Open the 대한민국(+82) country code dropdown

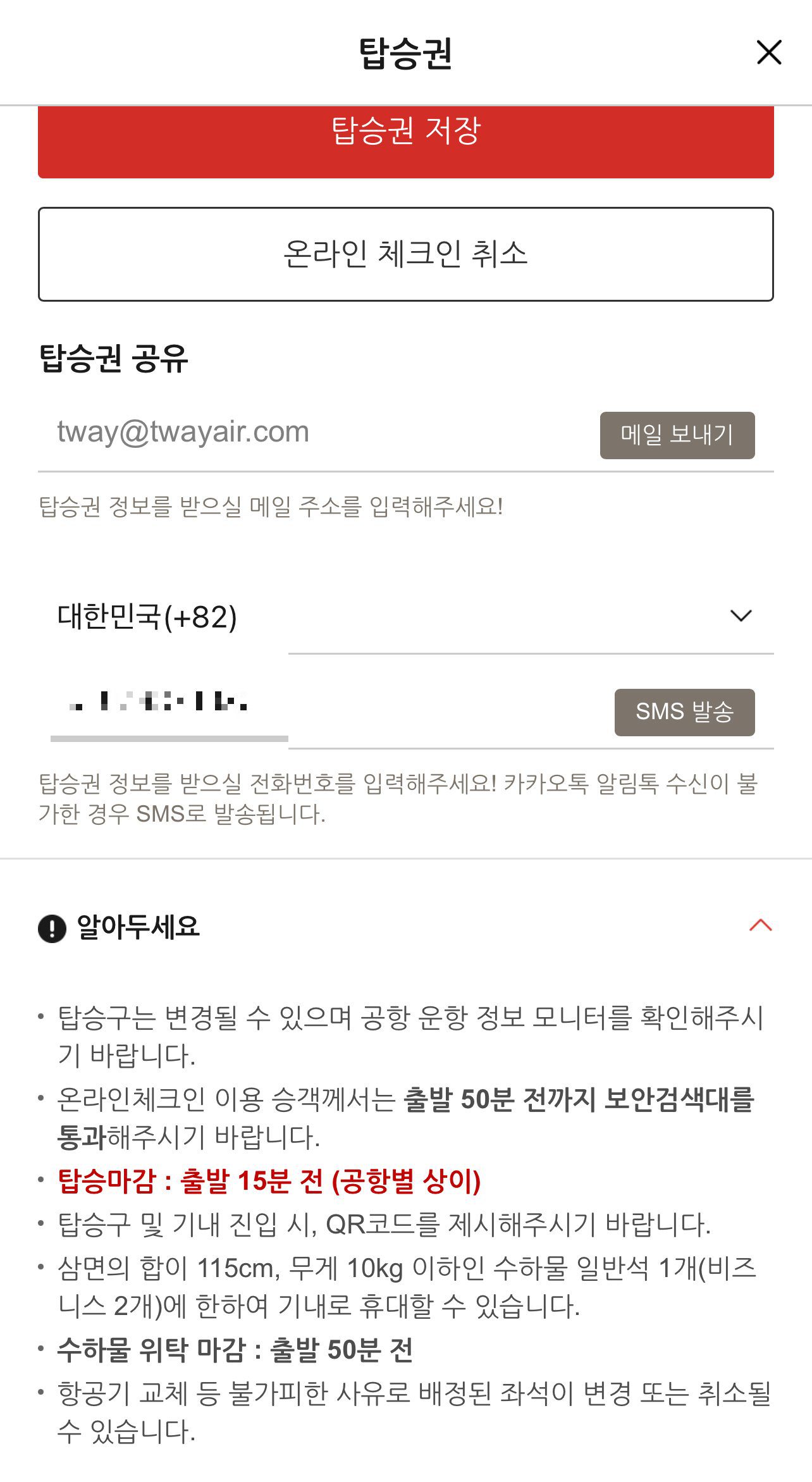click(405, 617)
